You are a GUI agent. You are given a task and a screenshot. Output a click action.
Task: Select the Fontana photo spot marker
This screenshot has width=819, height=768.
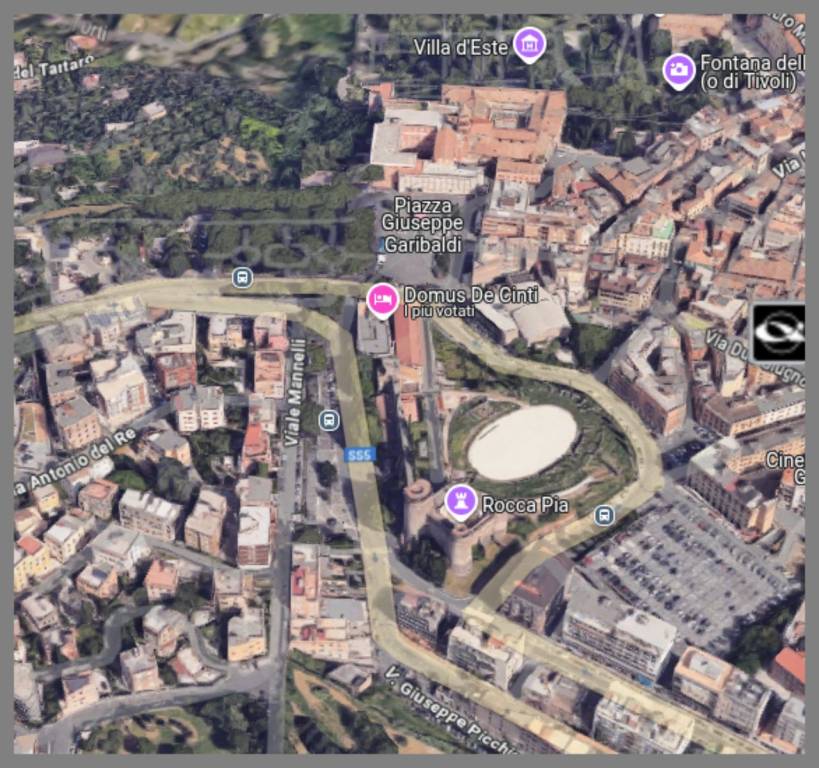679,69
